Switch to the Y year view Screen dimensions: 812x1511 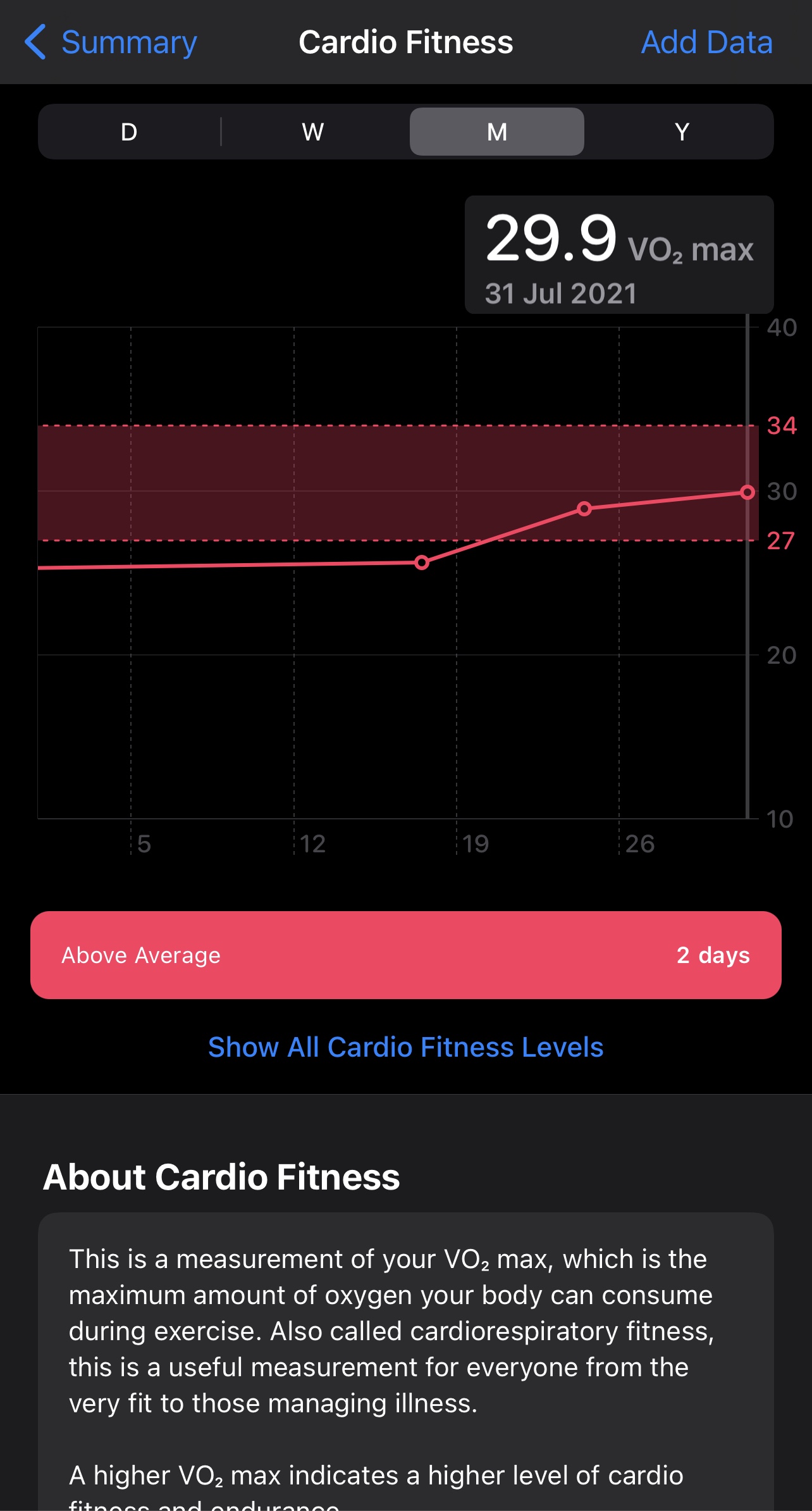click(681, 132)
